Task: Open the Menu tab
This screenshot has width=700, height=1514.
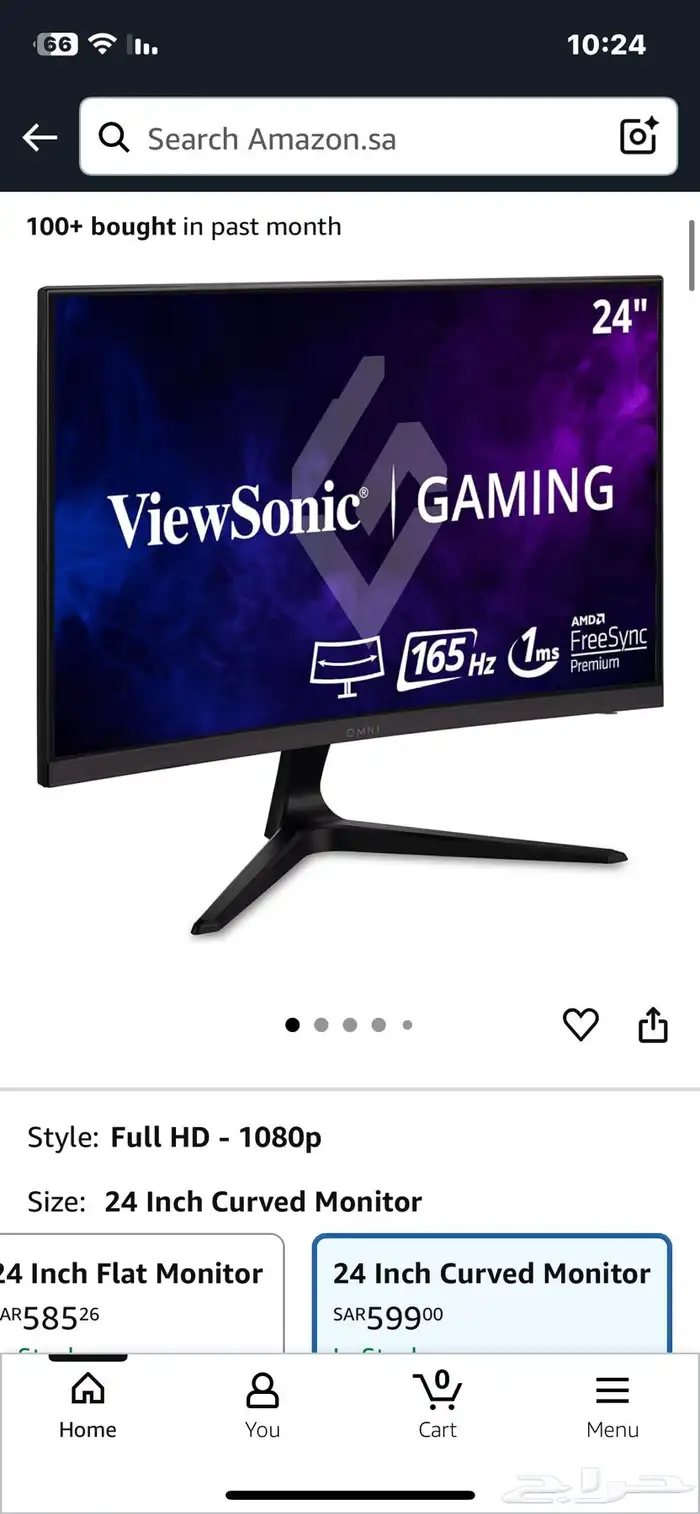Action: (612, 1407)
